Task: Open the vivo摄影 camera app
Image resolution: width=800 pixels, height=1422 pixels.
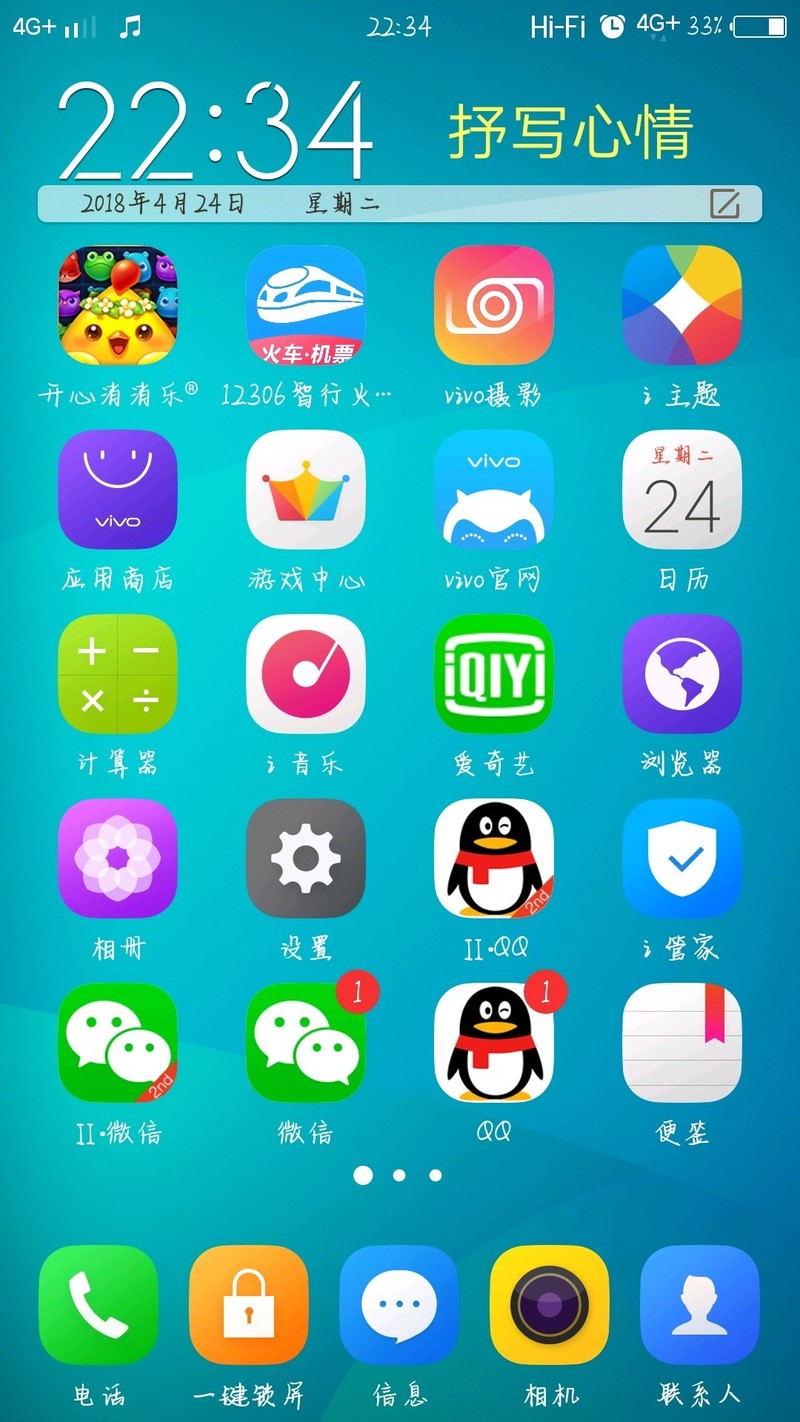Action: click(x=493, y=305)
